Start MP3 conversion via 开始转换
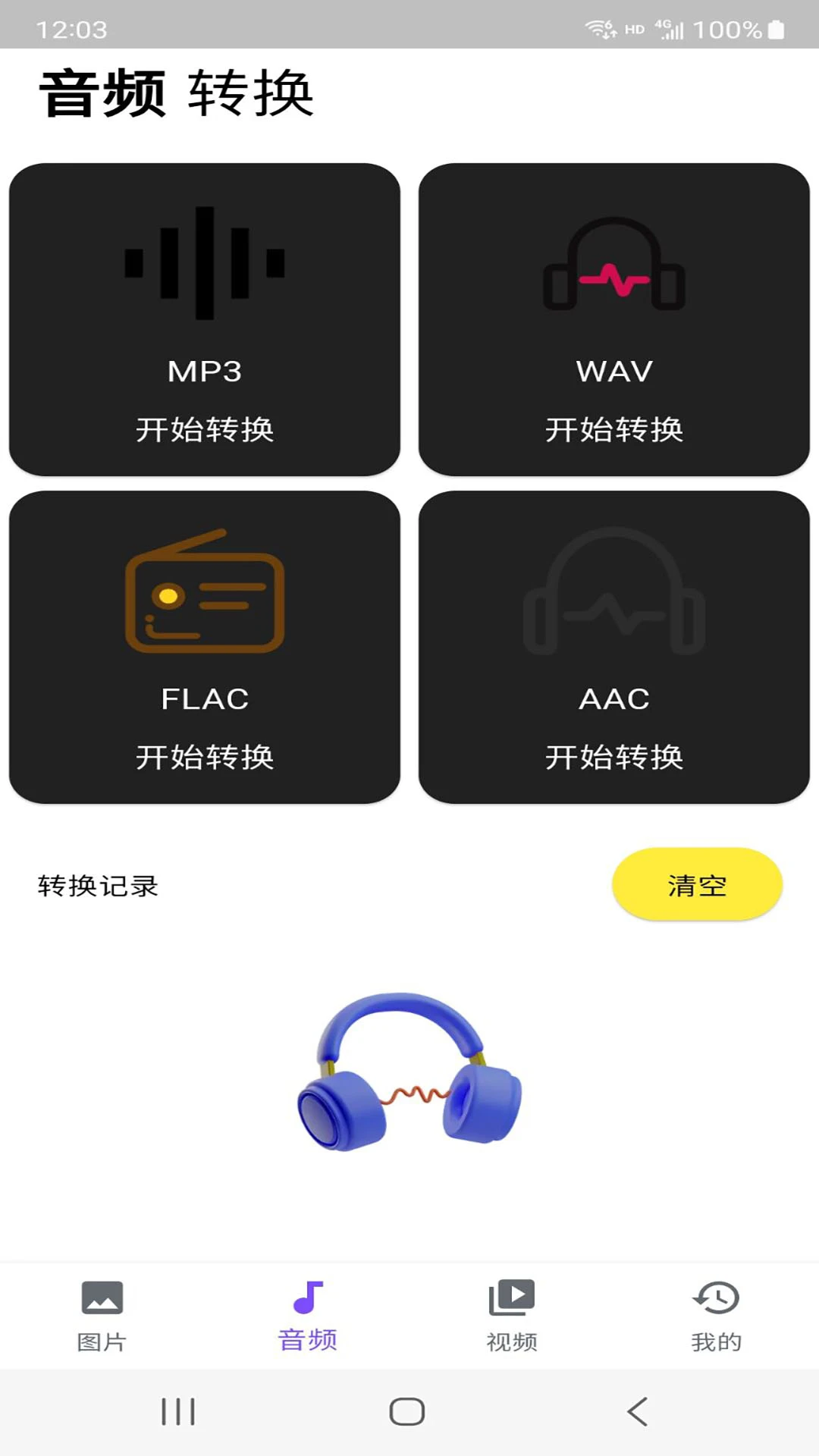 pyautogui.click(x=206, y=428)
